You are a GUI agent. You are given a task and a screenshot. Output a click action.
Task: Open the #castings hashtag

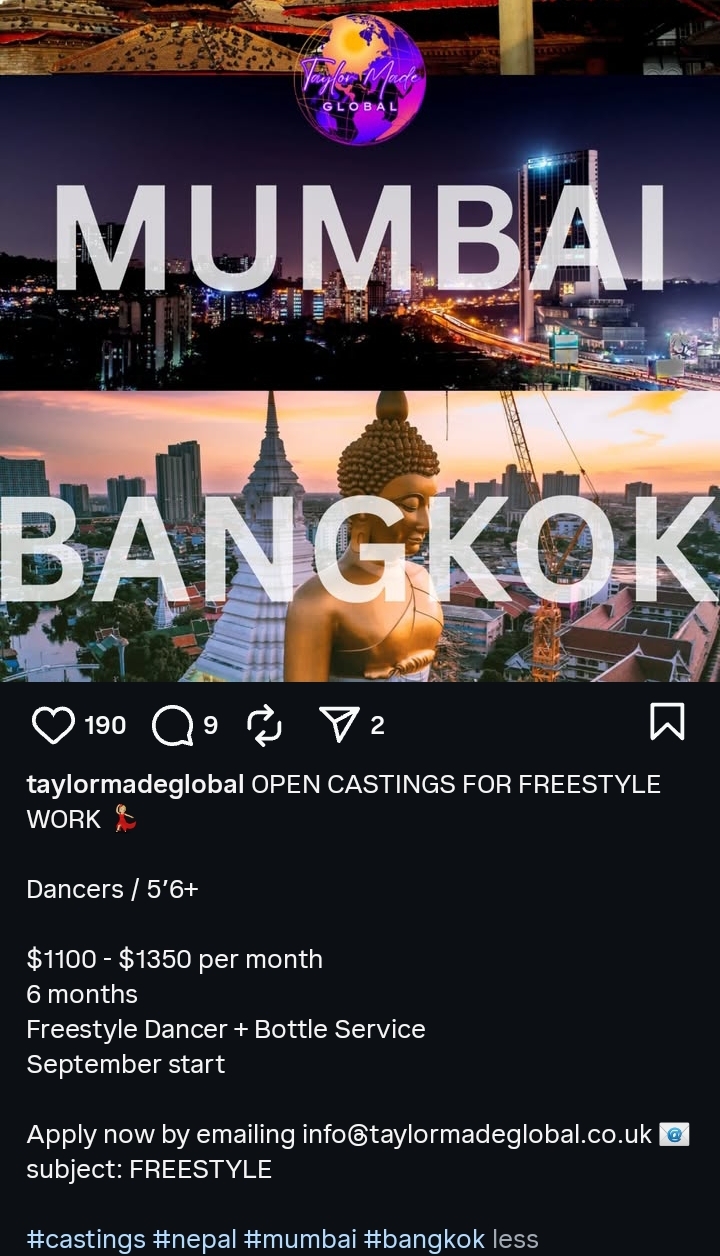[86, 1239]
